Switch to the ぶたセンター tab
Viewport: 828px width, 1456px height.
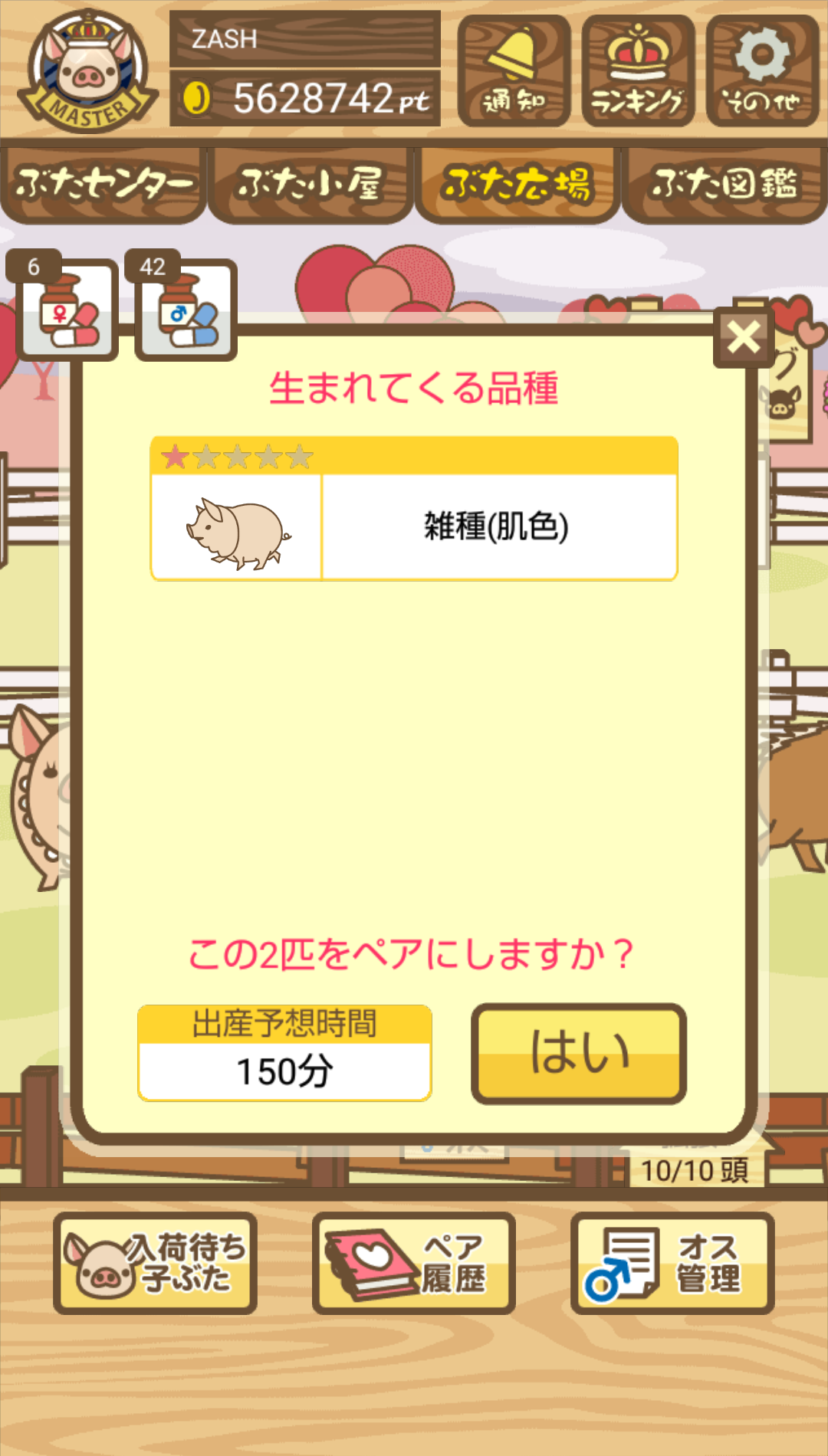coord(103,185)
